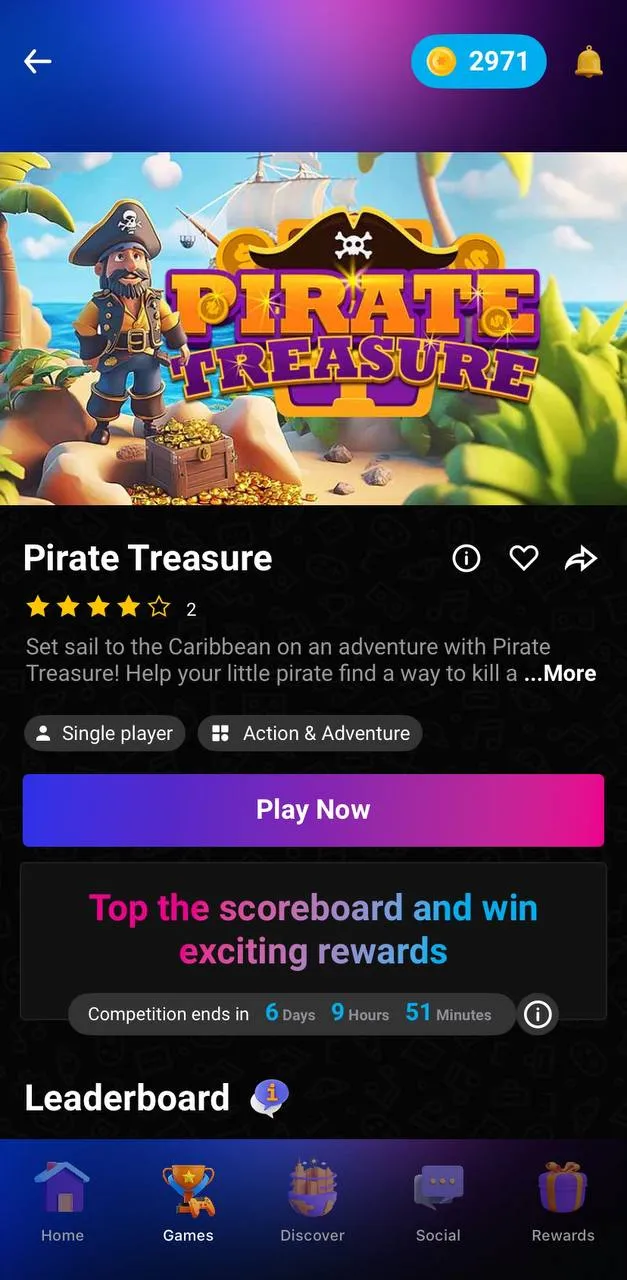Switch to the Social tab
Screen dimensions: 627x1280
point(438,1203)
